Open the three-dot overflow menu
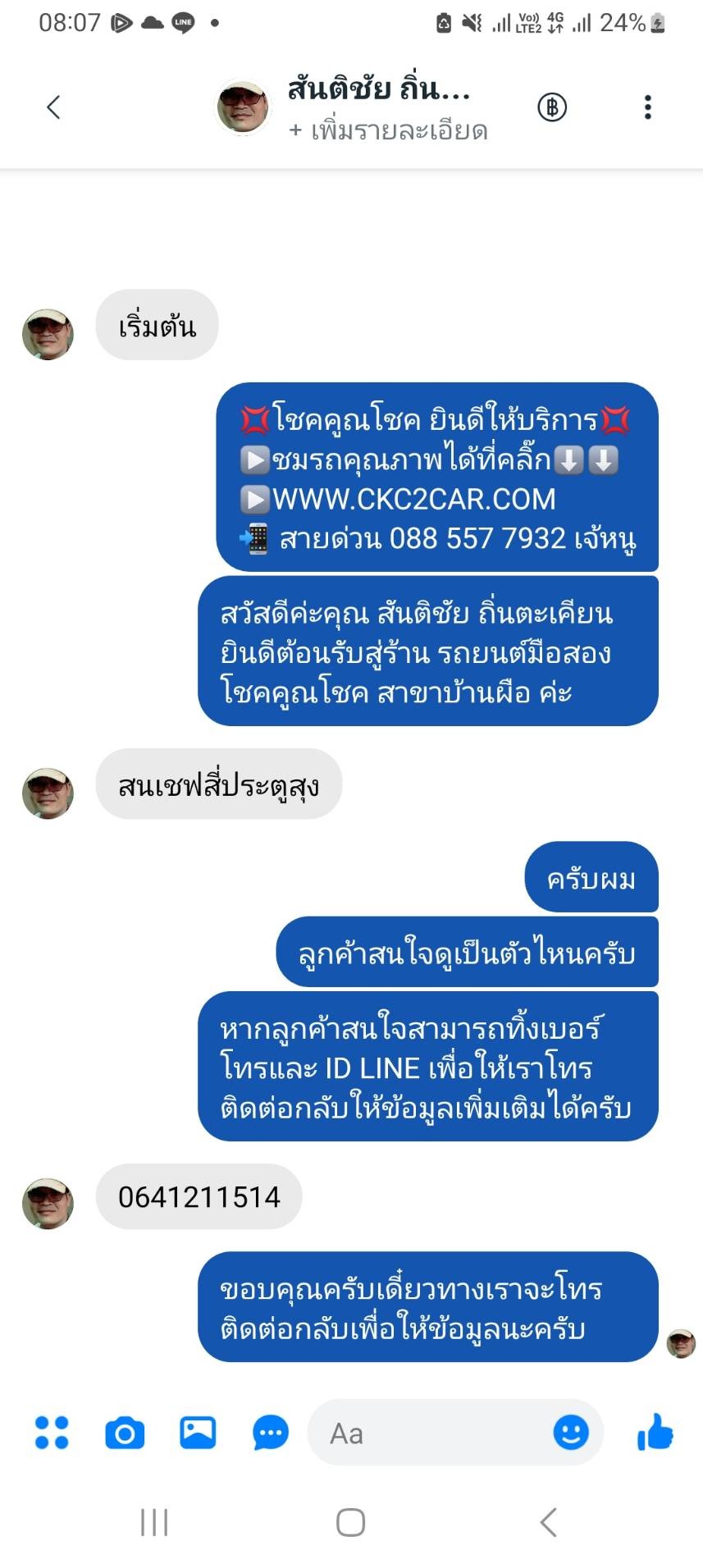Viewport: 703px width, 1568px height. tap(648, 107)
